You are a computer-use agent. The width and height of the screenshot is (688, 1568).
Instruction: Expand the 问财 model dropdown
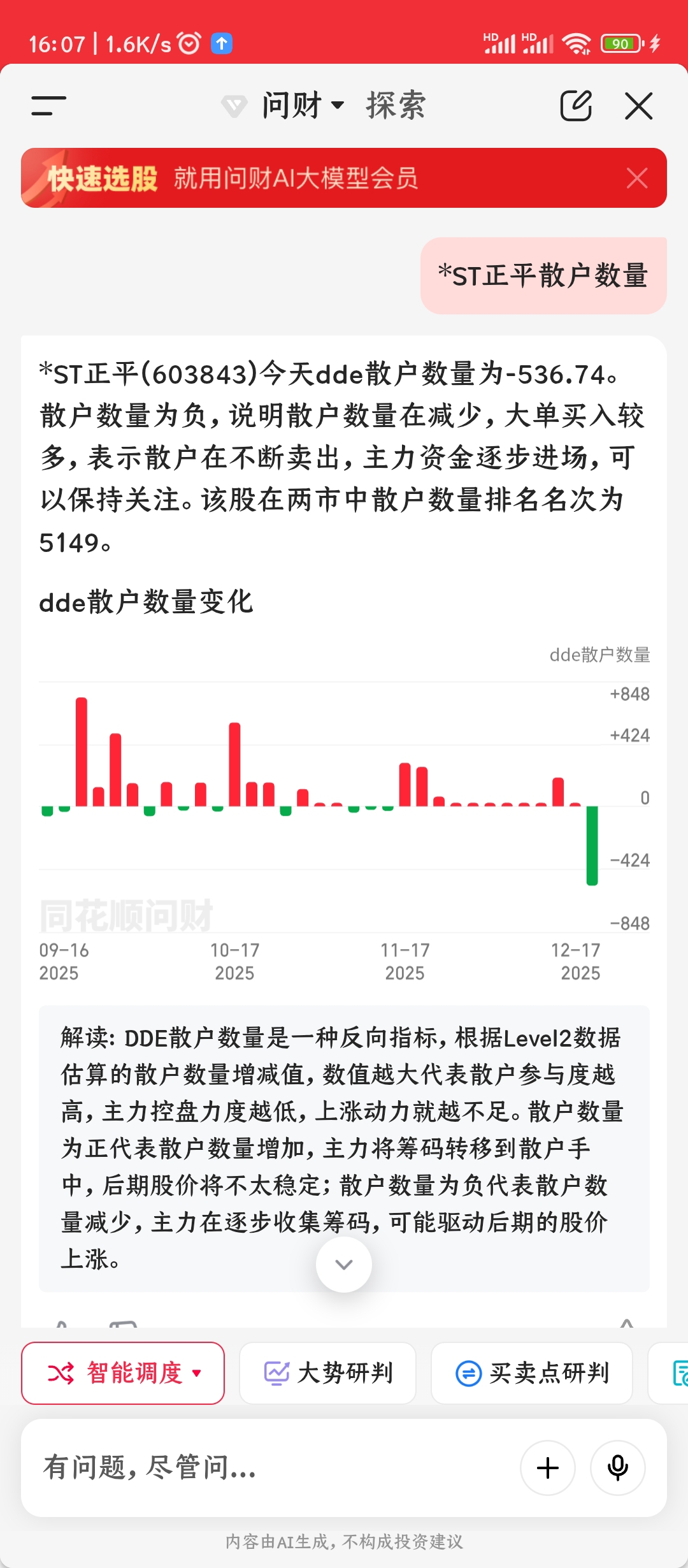point(302,105)
